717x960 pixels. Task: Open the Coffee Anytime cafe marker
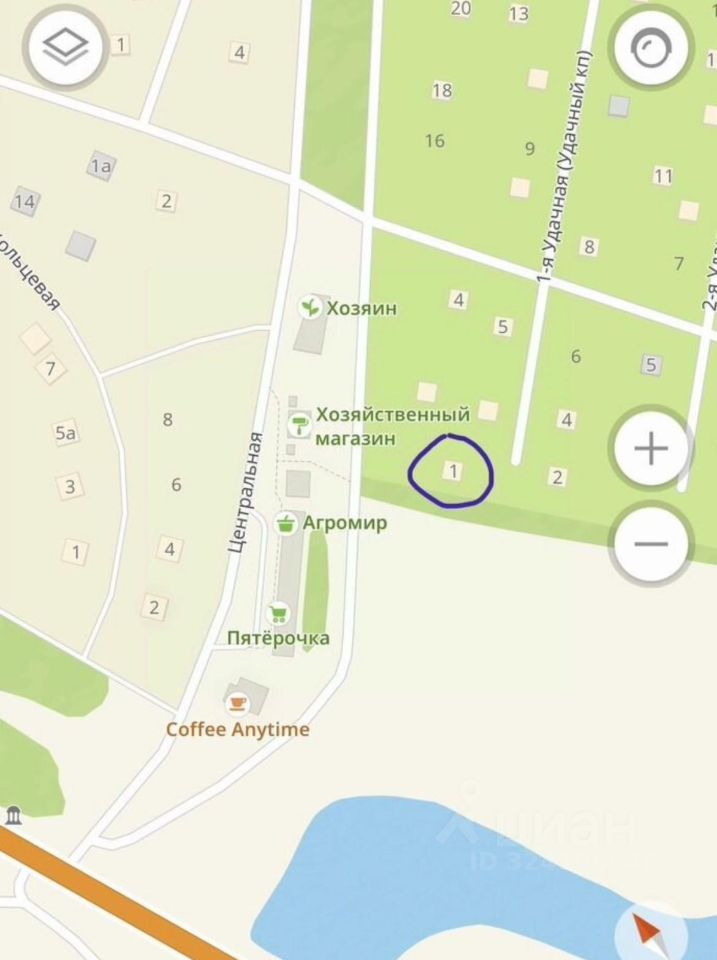[237, 703]
